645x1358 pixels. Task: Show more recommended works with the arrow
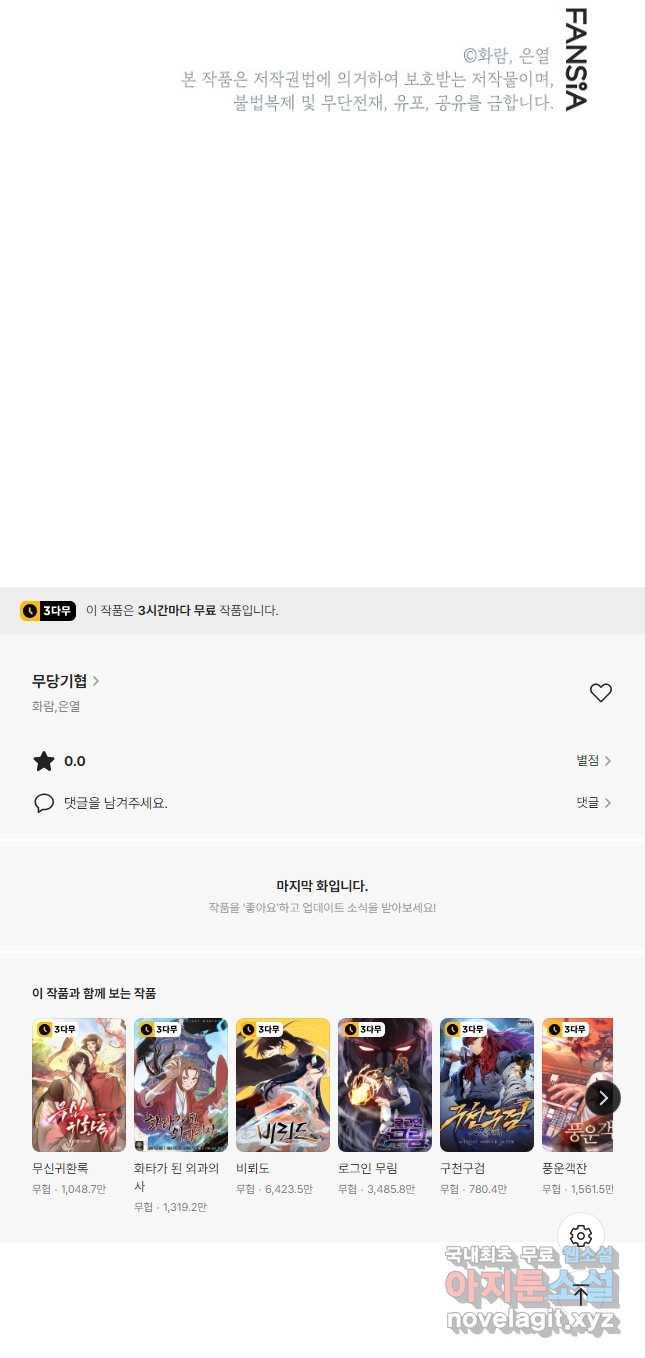[x=603, y=1098]
